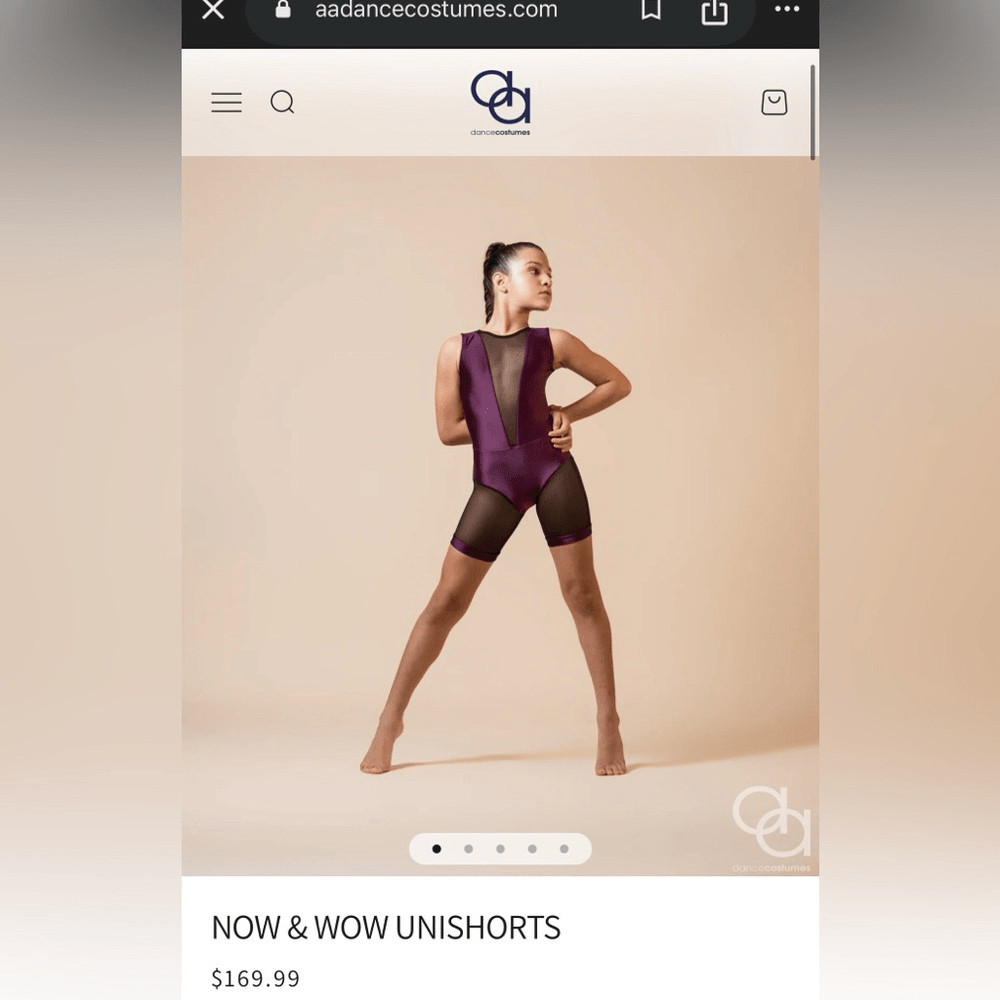Viewport: 1000px width, 1000px height.
Task: Tap the aadancecostumes.com address bar
Action: coord(435,11)
